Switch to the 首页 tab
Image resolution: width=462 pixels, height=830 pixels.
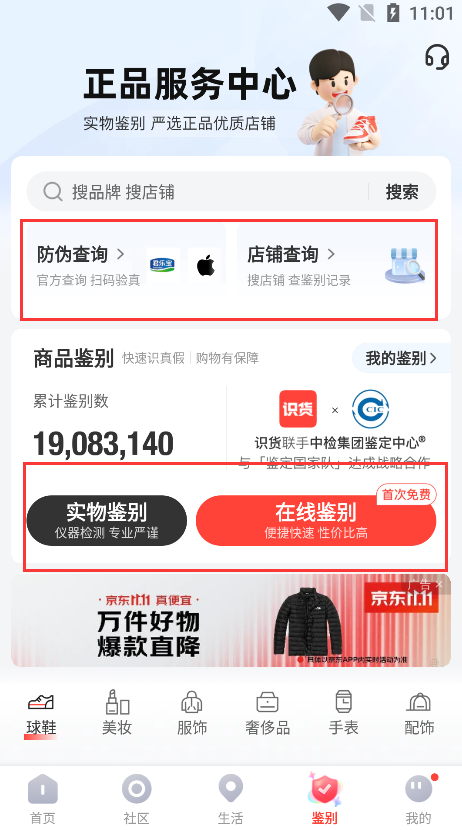coord(42,798)
